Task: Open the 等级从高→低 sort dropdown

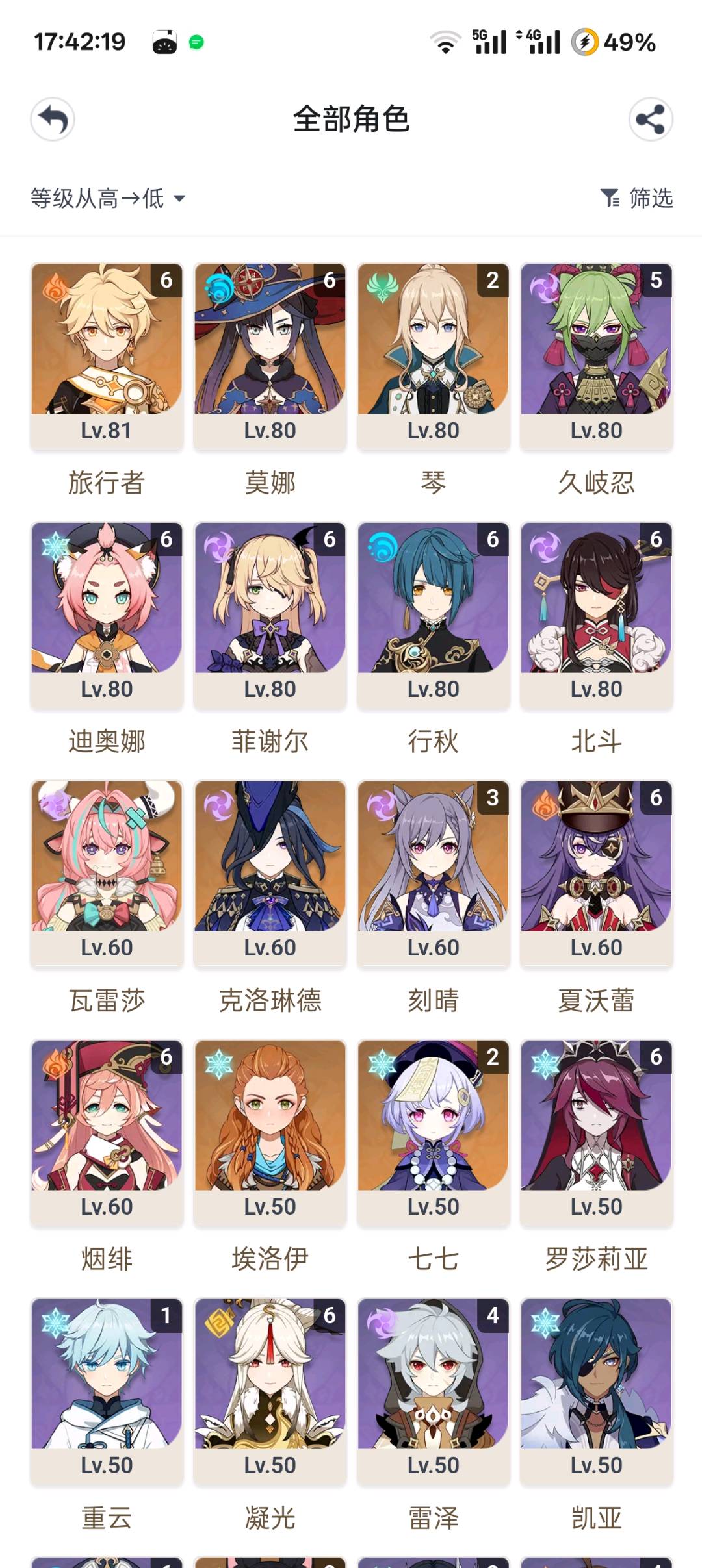Action: click(x=108, y=198)
